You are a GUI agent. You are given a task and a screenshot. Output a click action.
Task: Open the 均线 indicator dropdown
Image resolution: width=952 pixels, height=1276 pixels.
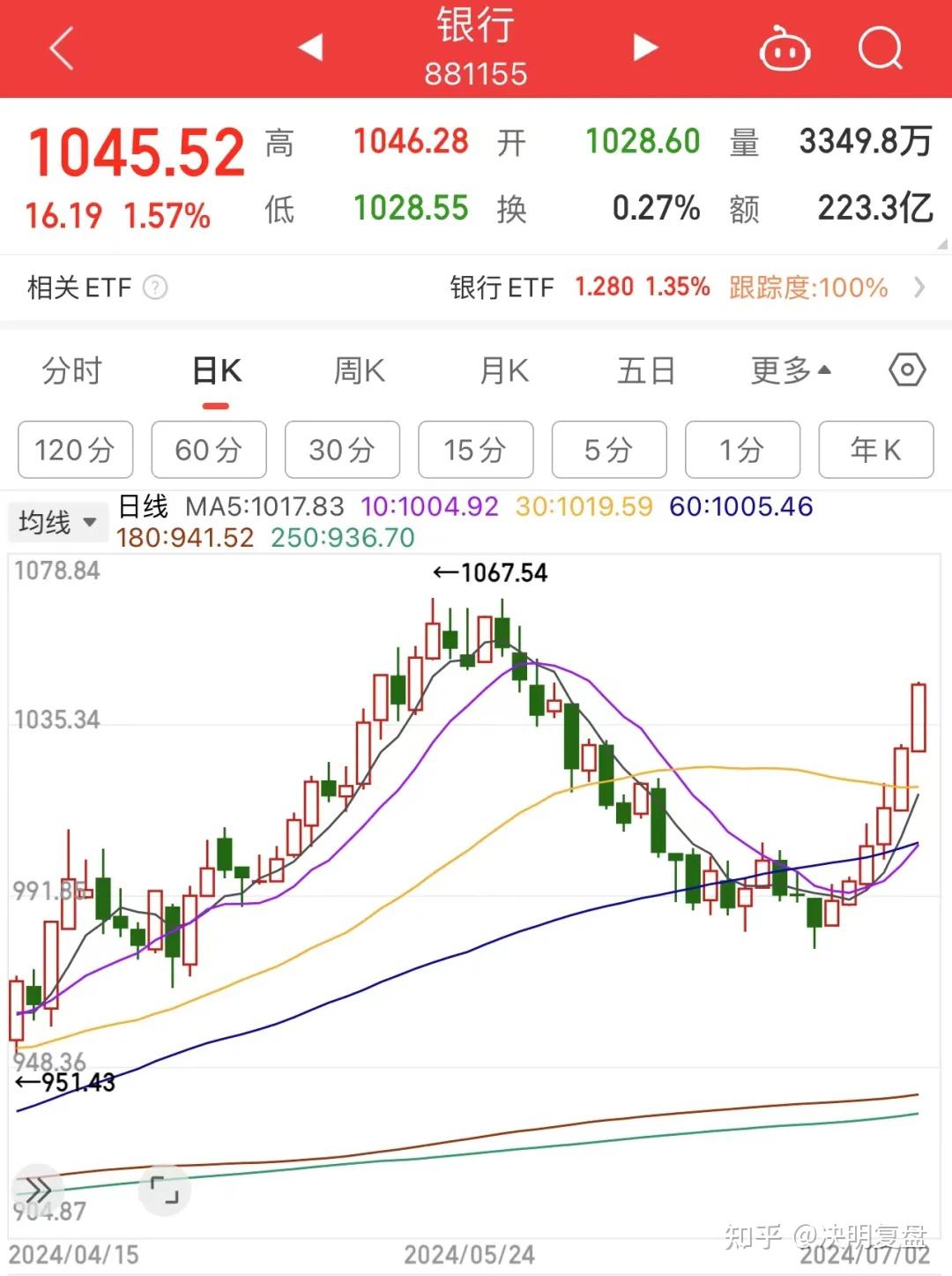[57, 522]
